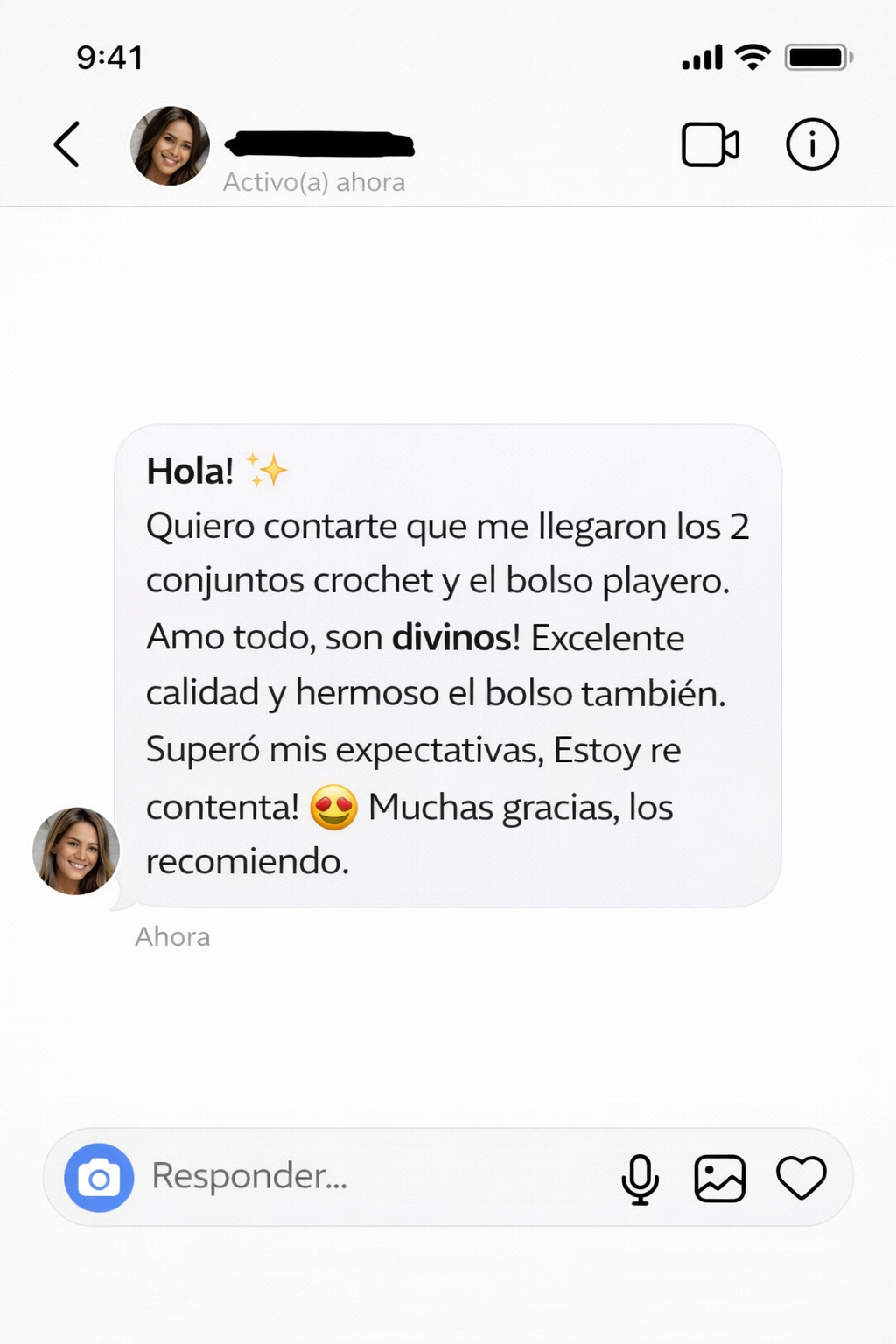Start a video call
Viewport: 896px width, 1344px height.
(x=710, y=143)
